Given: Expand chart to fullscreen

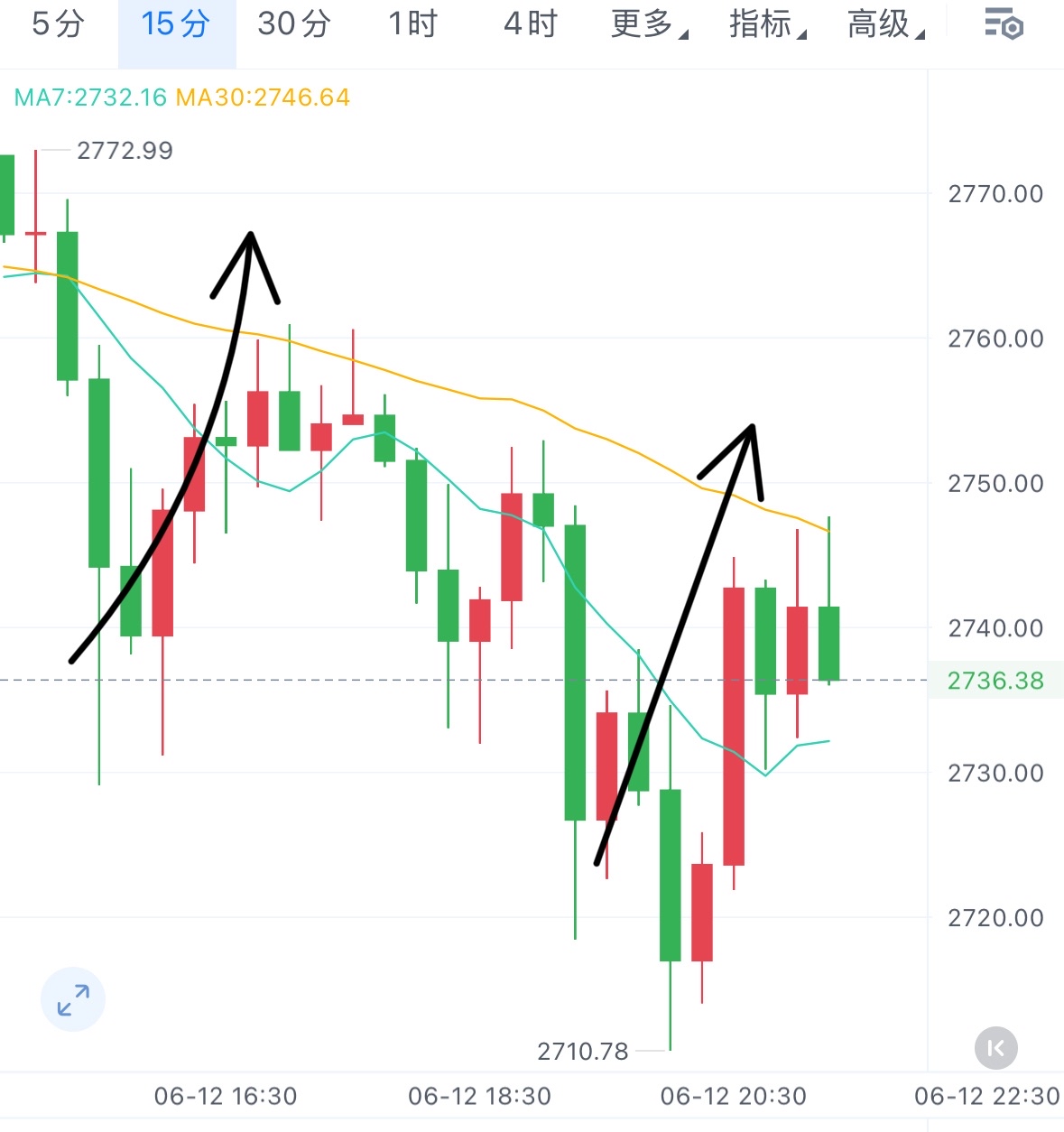Looking at the screenshot, I should (73, 1000).
